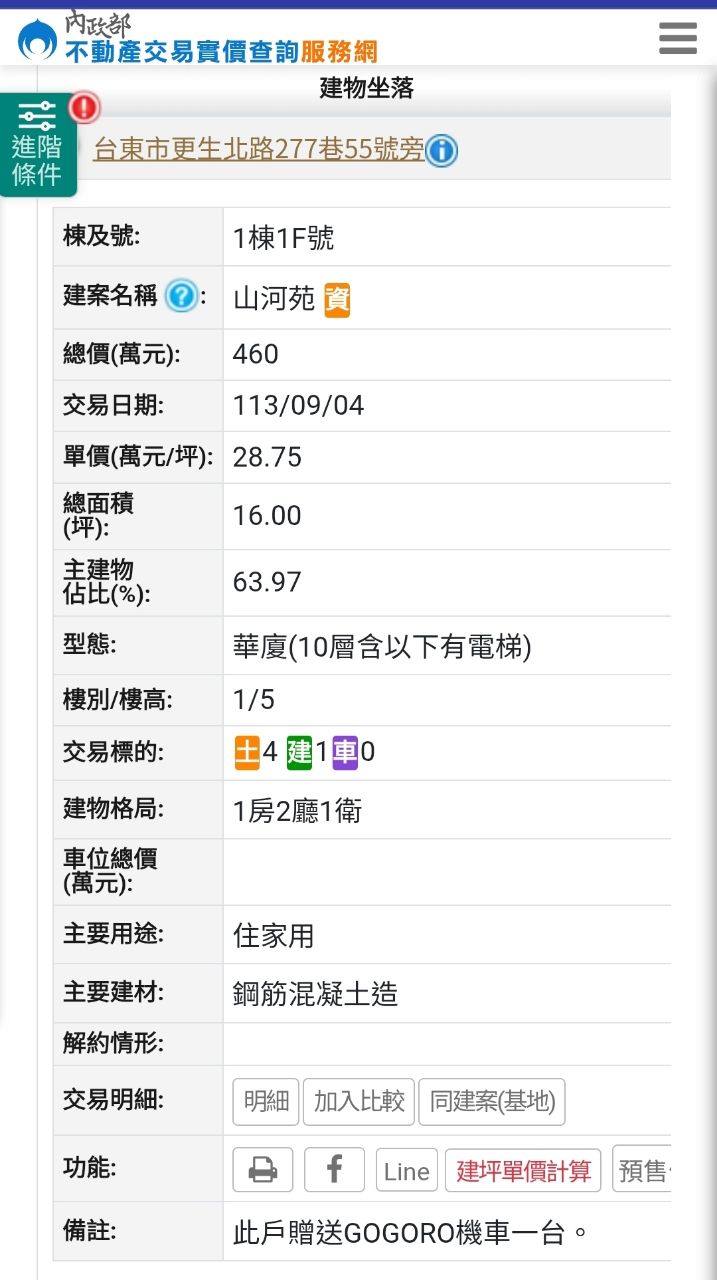Tap the info icon beside the address
Viewport: 717px width, 1280px height.
[x=441, y=151]
